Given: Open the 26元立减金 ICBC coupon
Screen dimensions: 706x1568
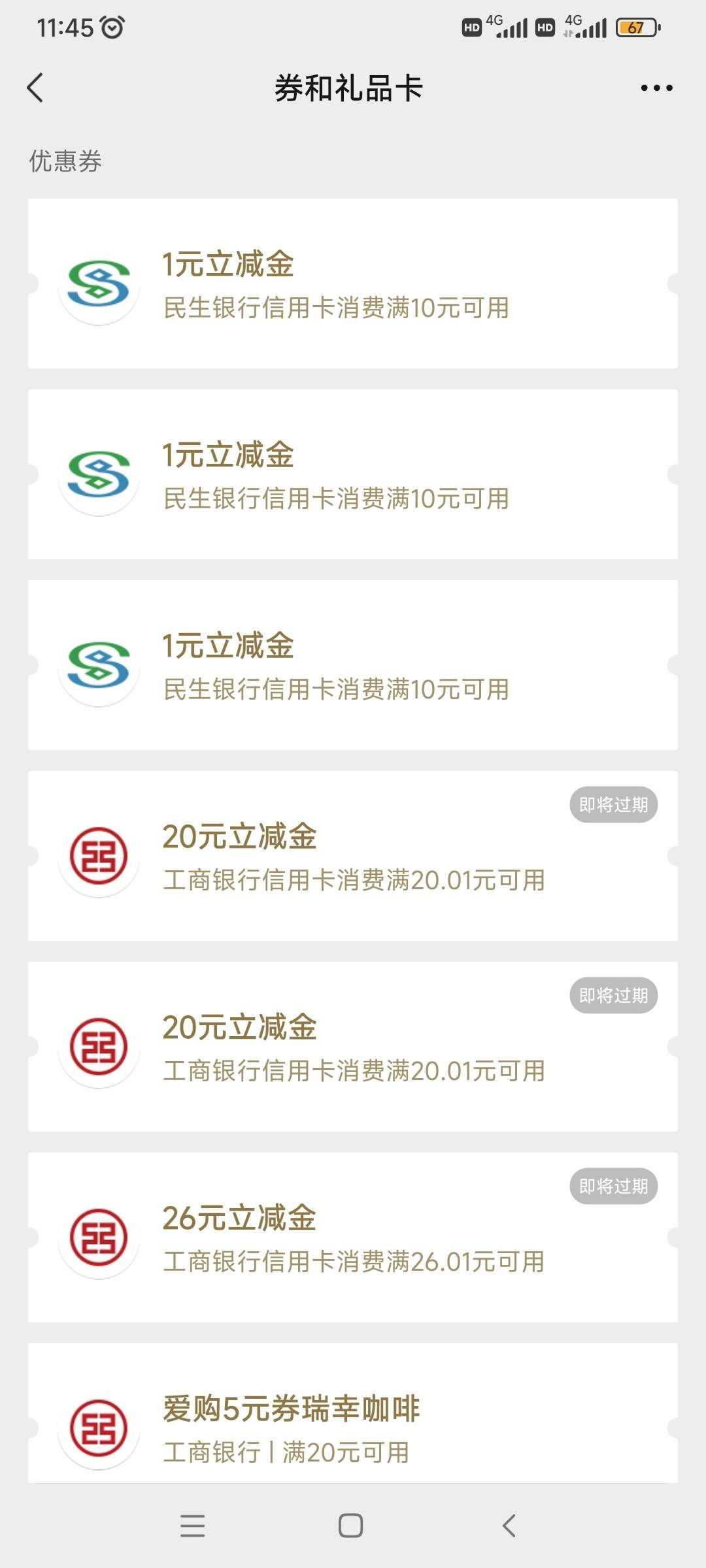Looking at the screenshot, I should tap(353, 1237).
